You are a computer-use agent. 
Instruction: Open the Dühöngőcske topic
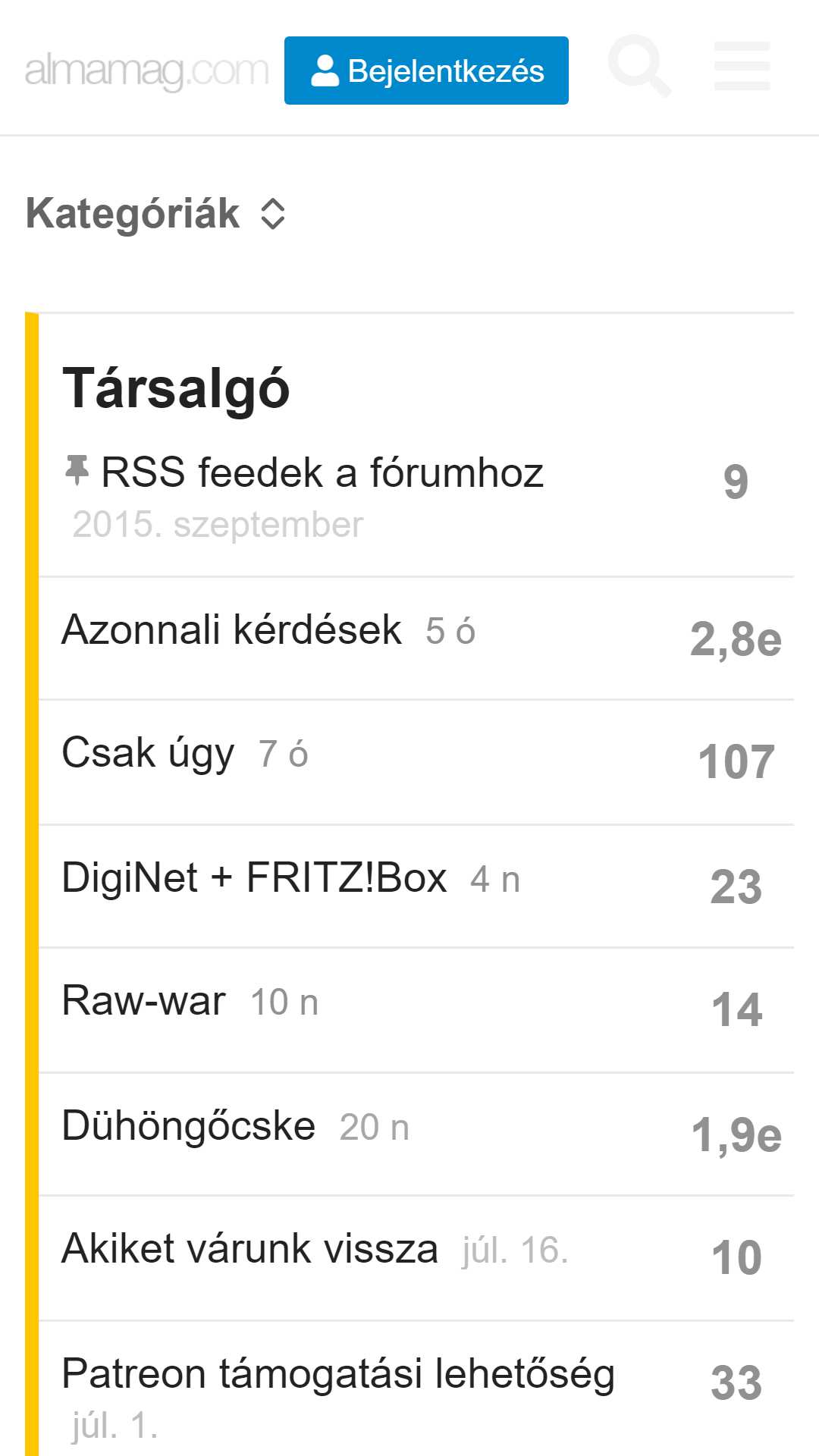pyautogui.click(x=189, y=1125)
